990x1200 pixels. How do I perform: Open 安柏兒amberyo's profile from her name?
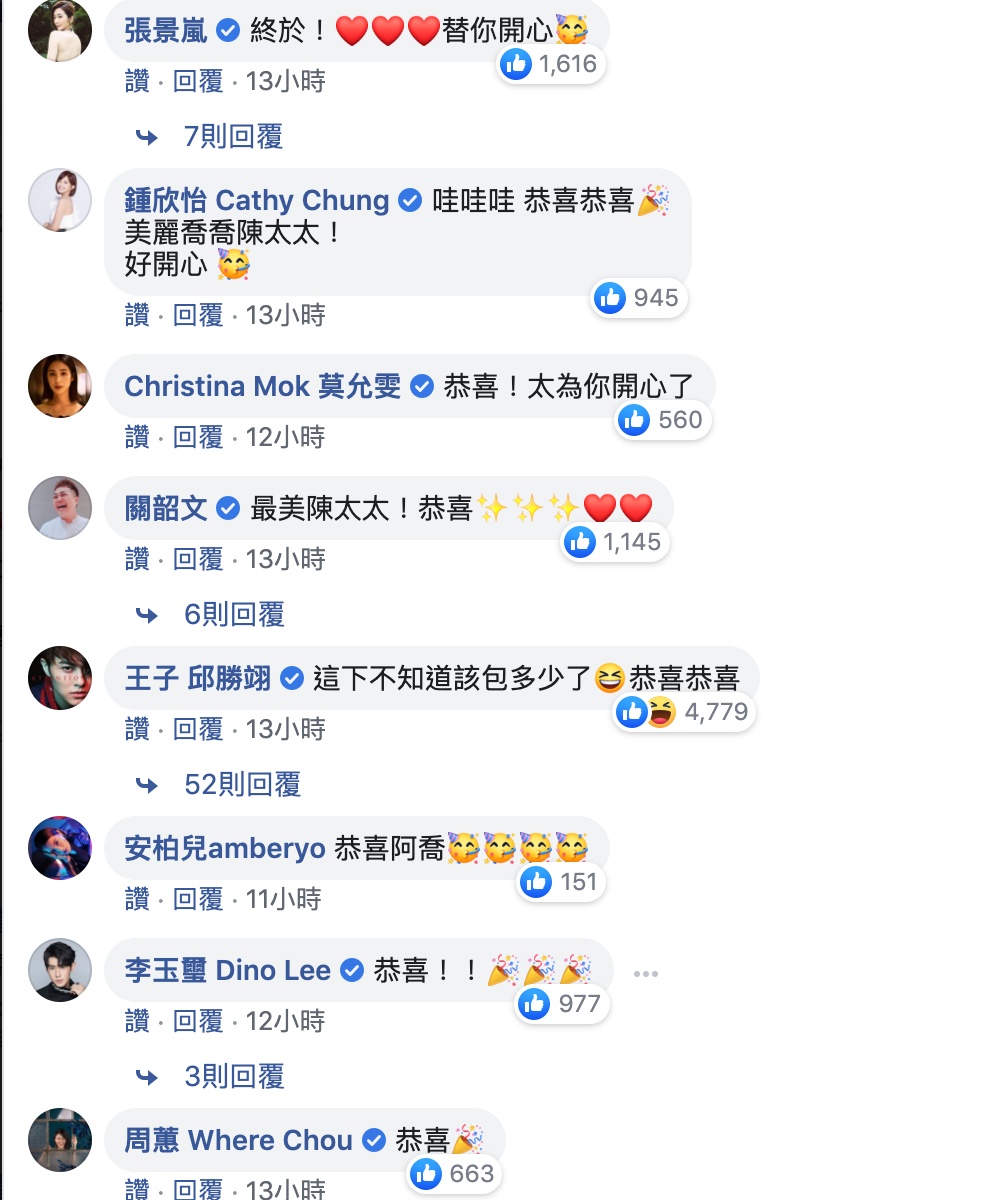coord(225,849)
